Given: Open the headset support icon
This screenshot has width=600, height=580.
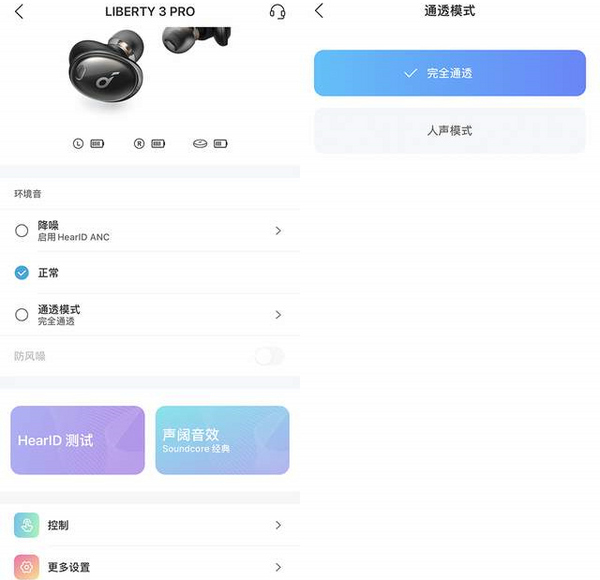Looking at the screenshot, I should pyautogui.click(x=278, y=12).
